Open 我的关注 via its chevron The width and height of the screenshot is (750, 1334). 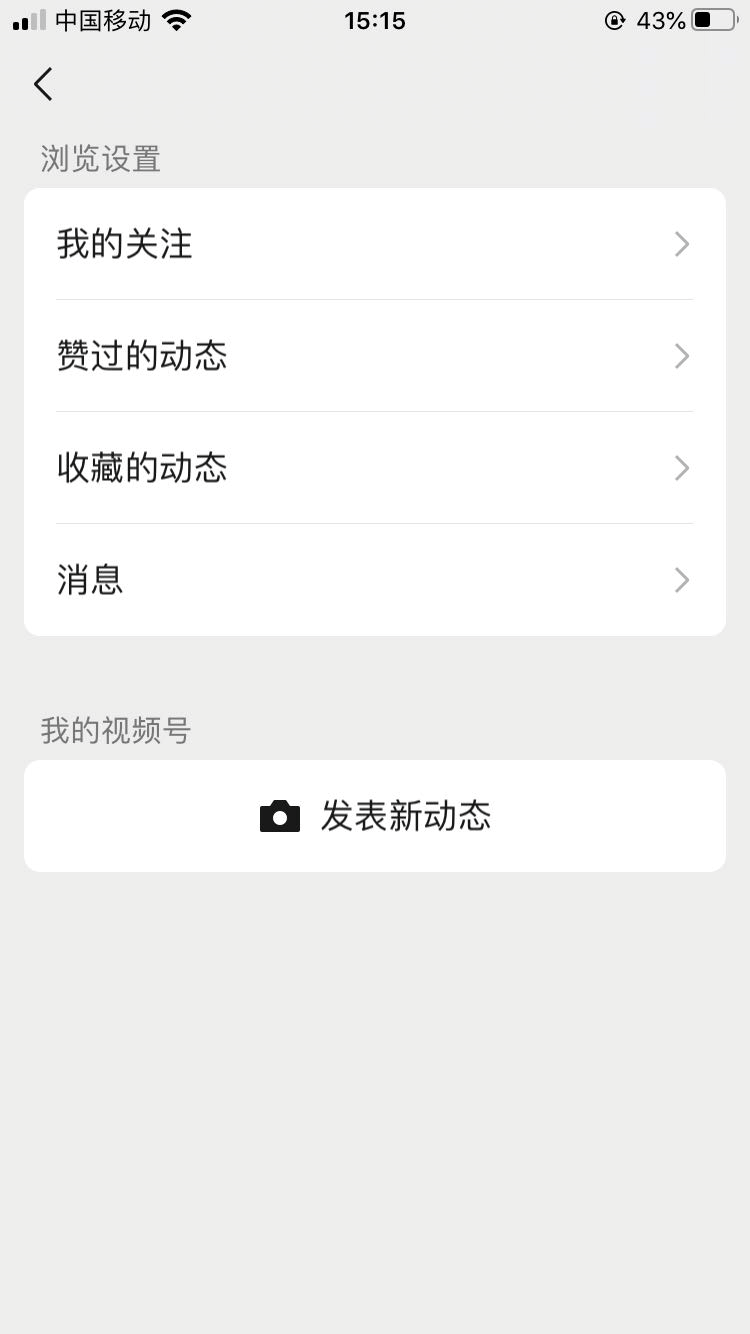(681, 244)
